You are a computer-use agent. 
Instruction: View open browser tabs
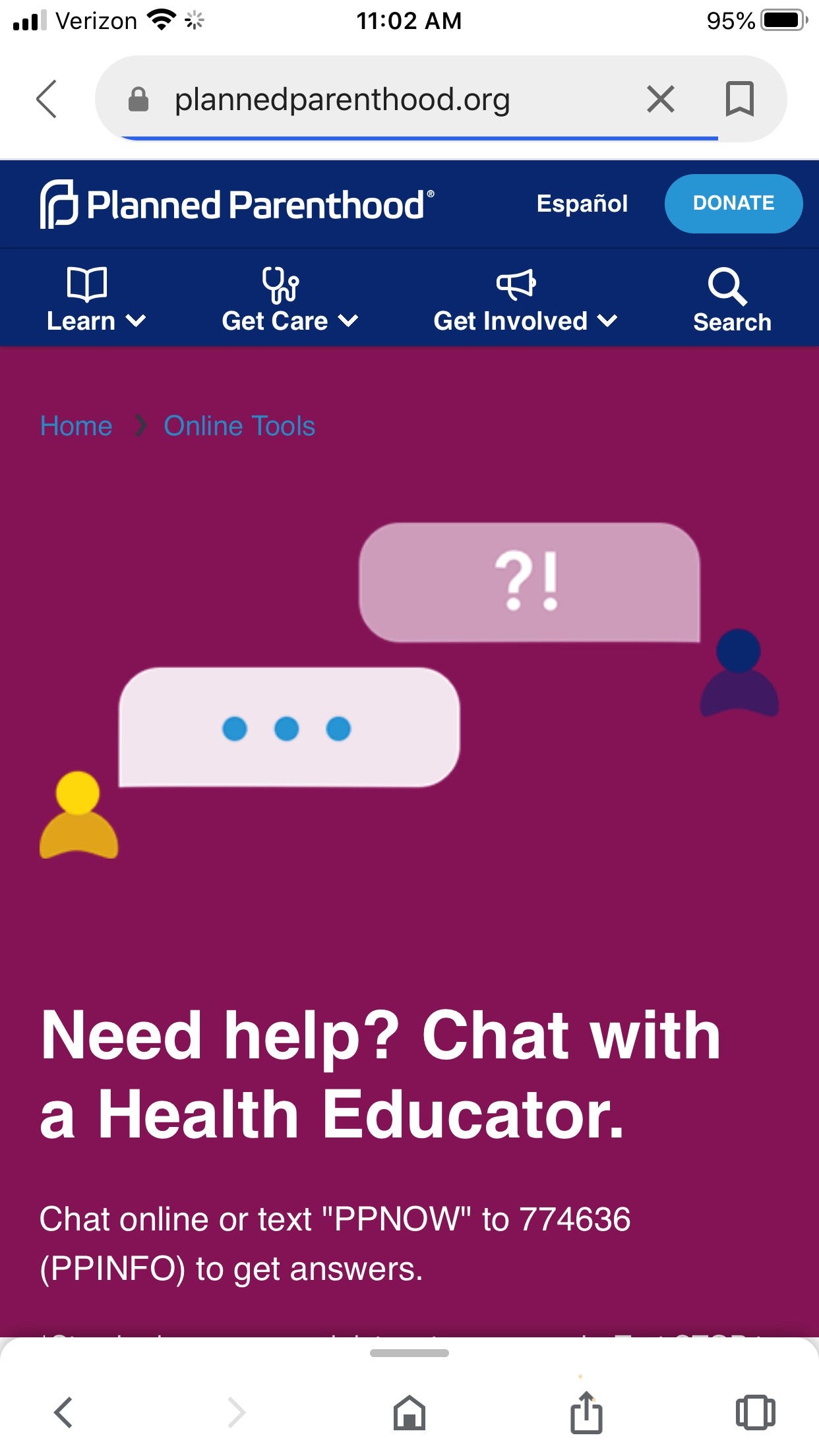click(x=754, y=1412)
